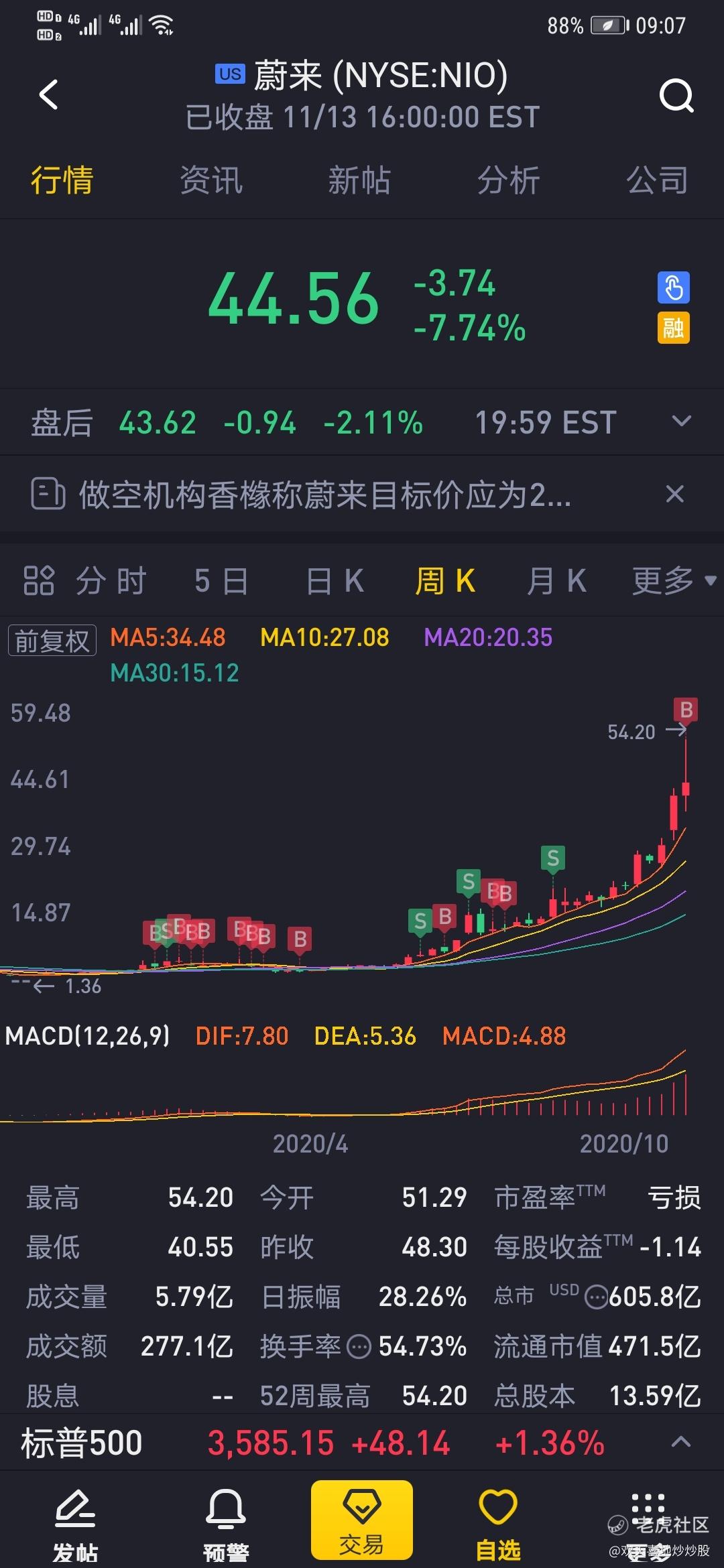Viewport: 724px width, 1568px height.
Task: Show the 5日 chart
Action: pyautogui.click(x=221, y=580)
